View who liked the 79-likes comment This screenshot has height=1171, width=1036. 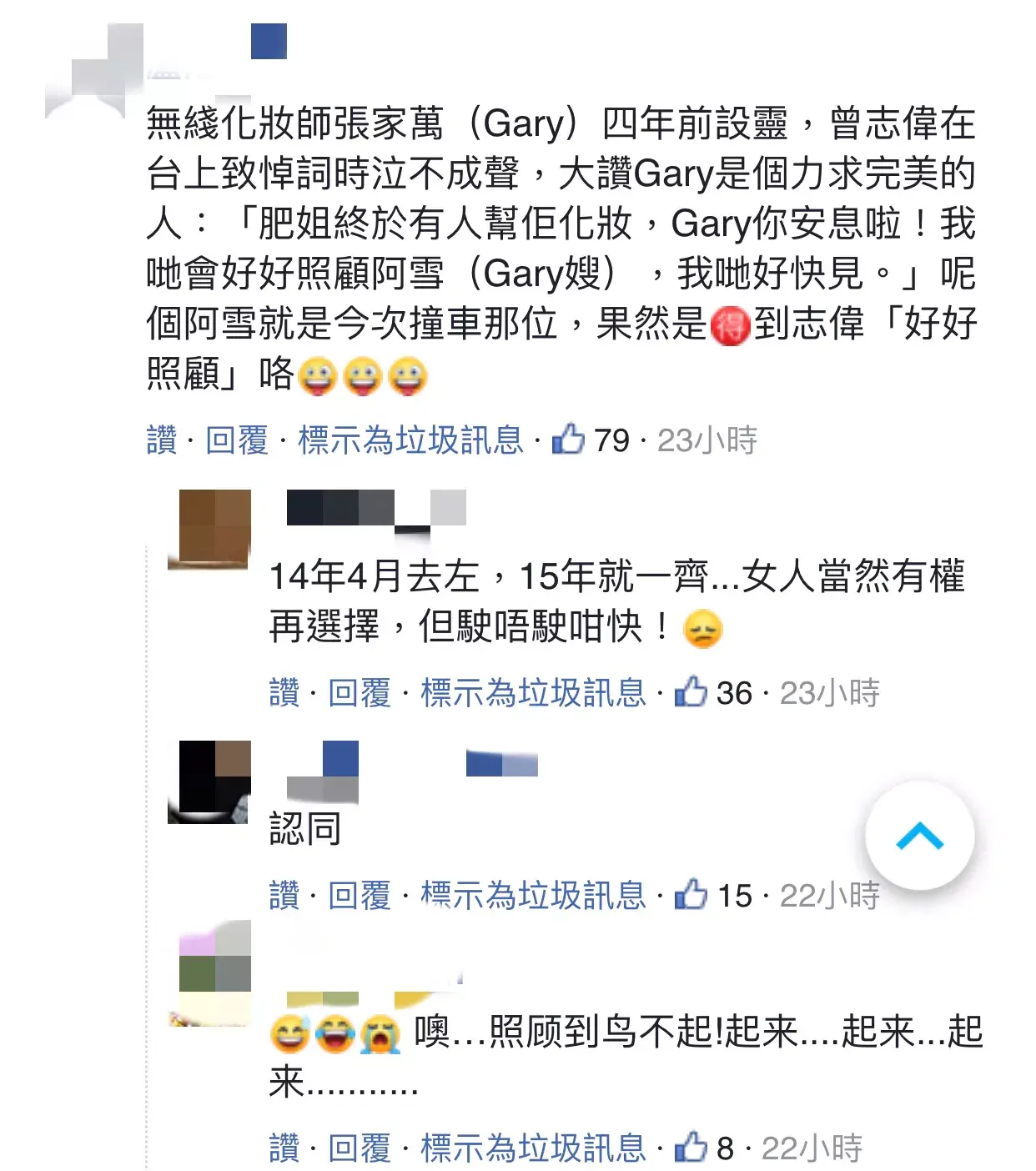point(592,440)
